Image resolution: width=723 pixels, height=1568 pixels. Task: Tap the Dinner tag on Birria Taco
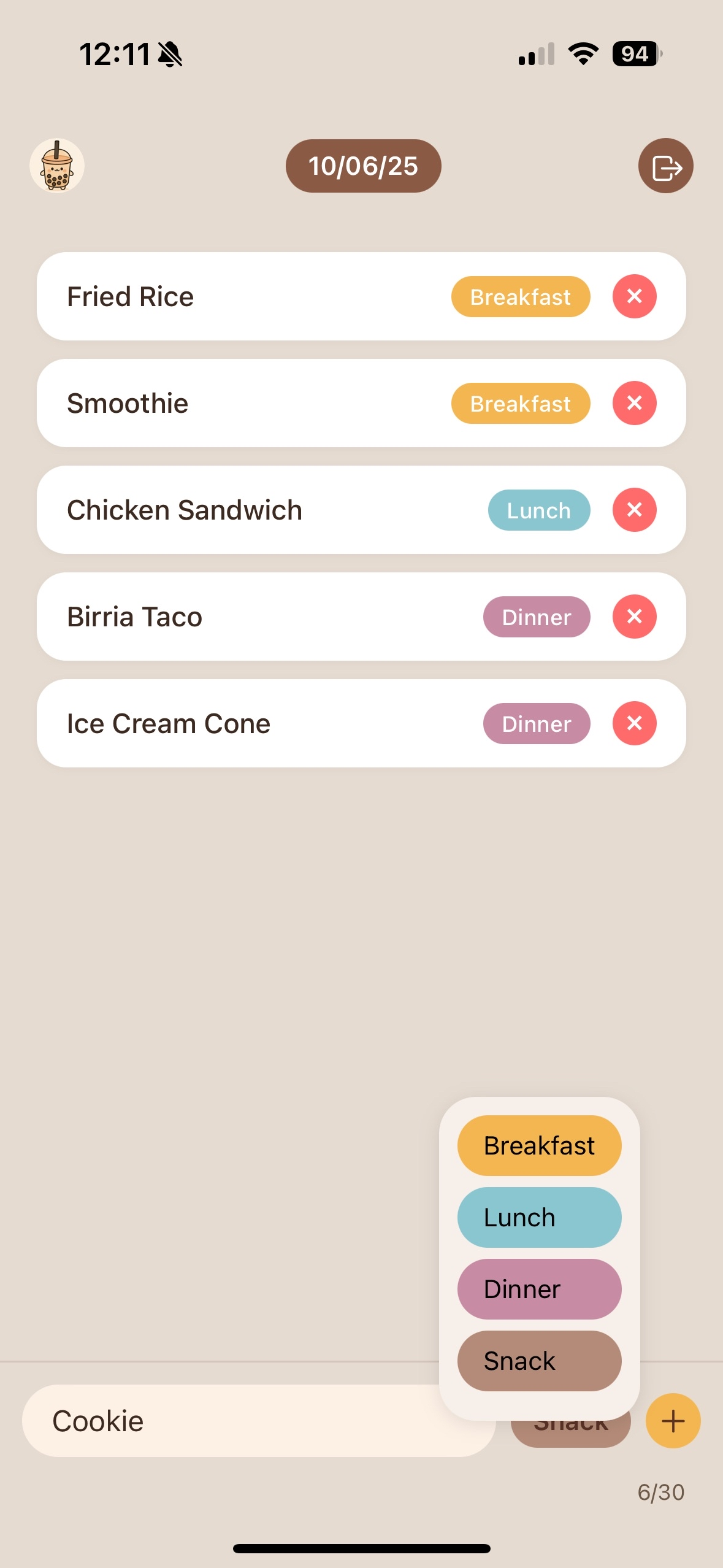[x=536, y=617]
